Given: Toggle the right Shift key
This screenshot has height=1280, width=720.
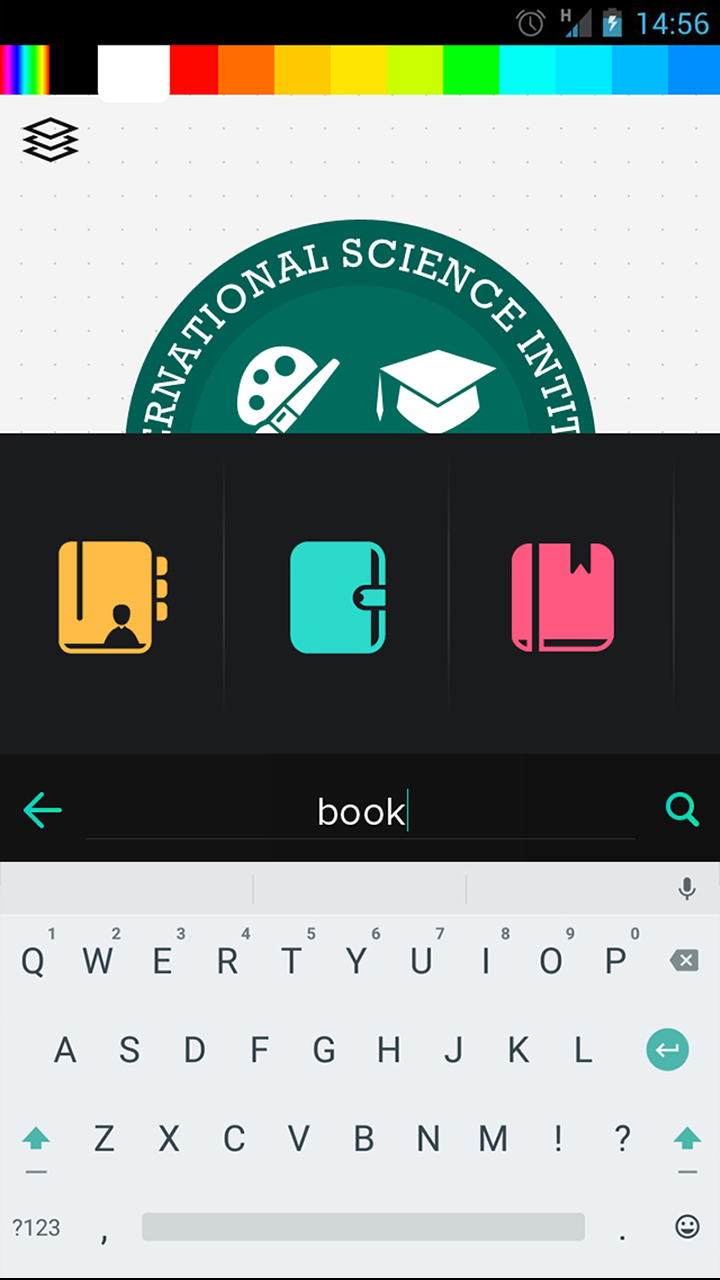Looking at the screenshot, I should (686, 1138).
